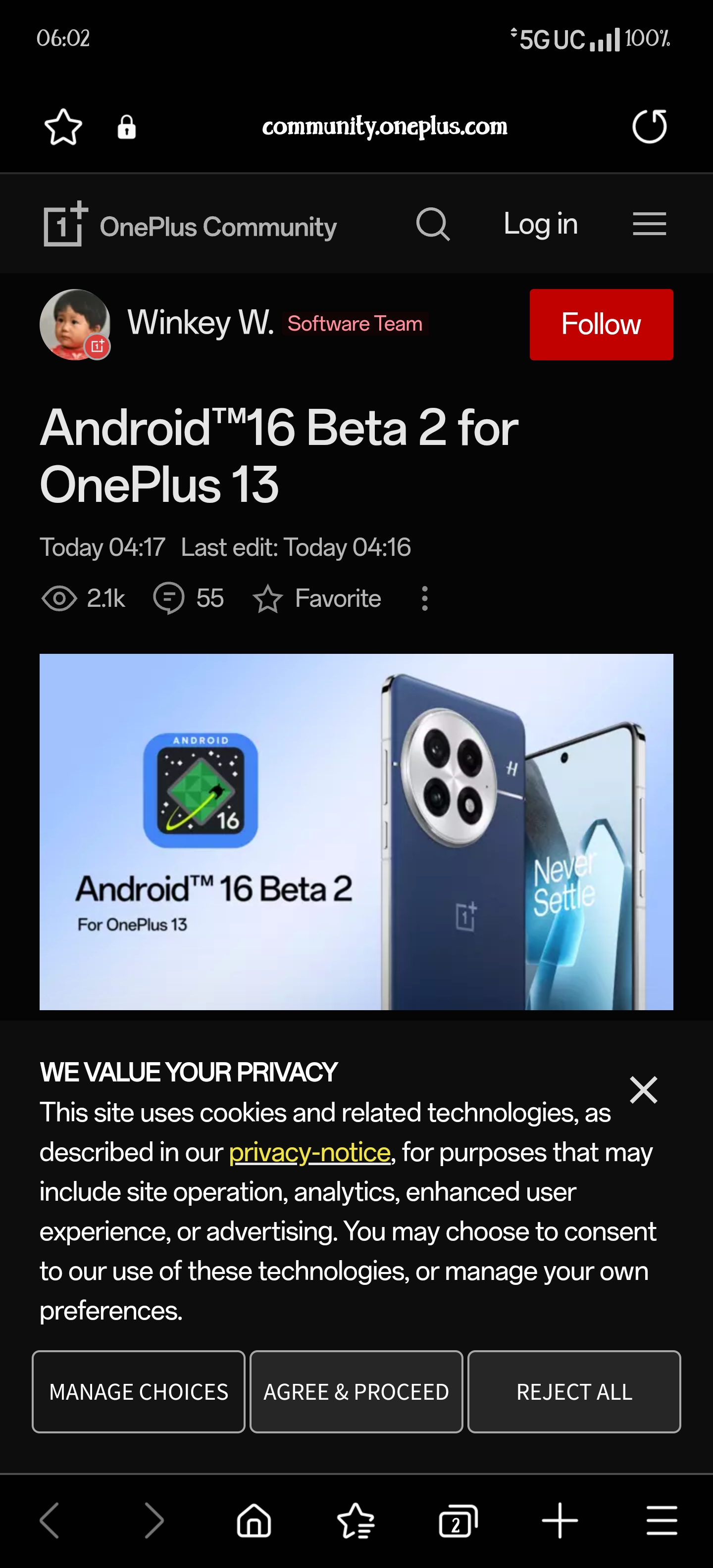Reload the current page
713x1568 pixels.
[649, 127]
